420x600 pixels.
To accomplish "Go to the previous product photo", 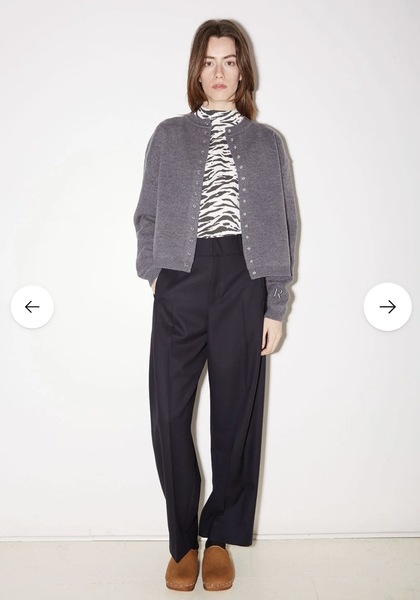I will pos(32,307).
